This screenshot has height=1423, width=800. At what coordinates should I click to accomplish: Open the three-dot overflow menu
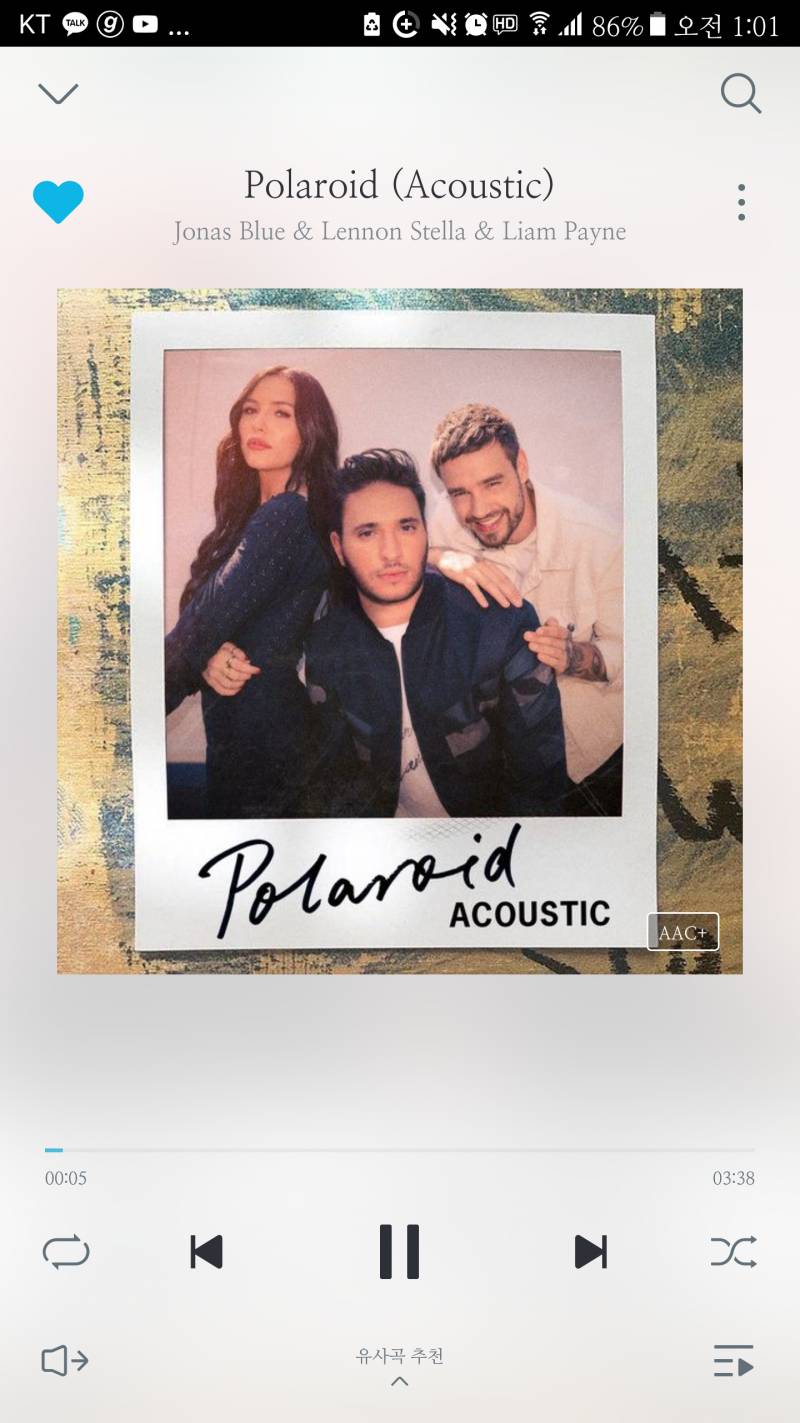click(x=741, y=202)
